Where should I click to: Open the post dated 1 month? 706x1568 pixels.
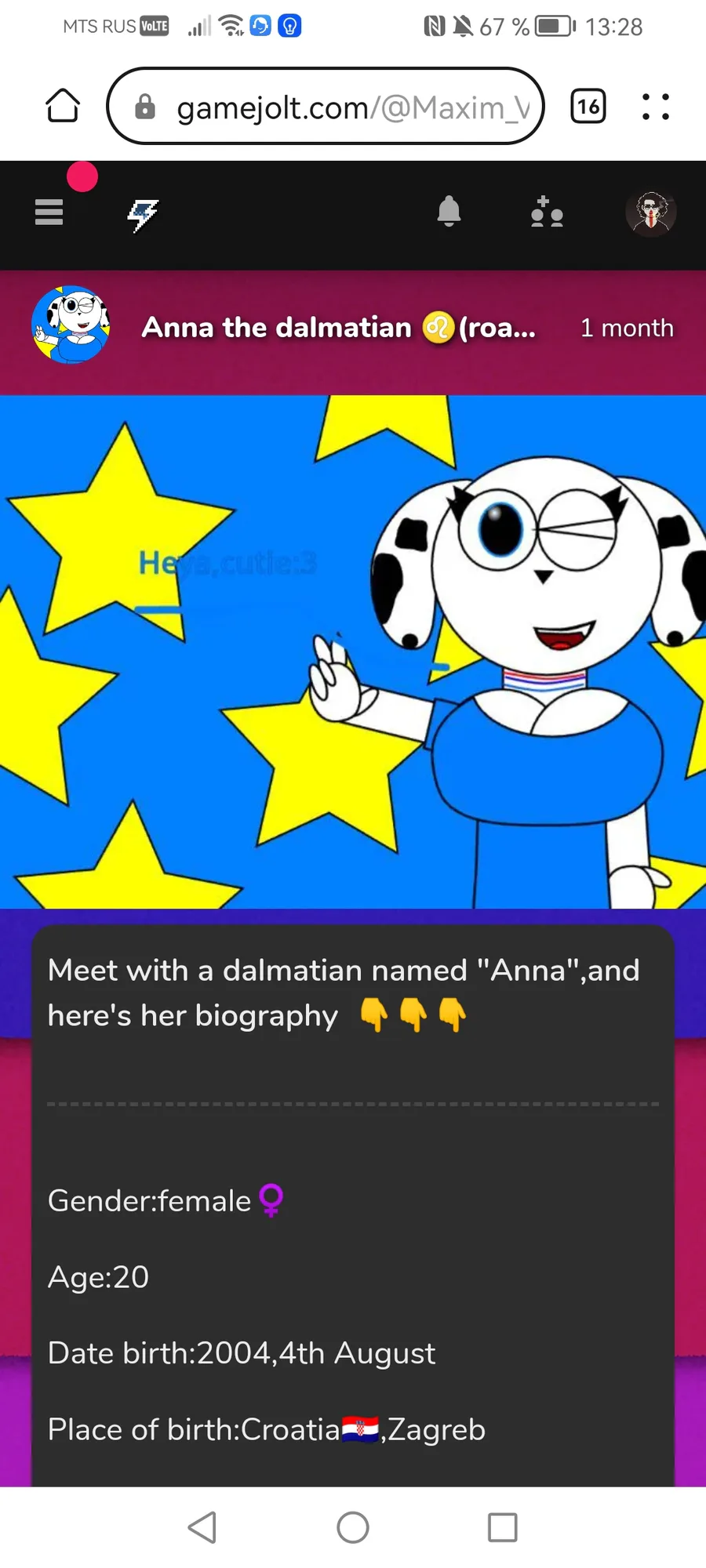[x=627, y=328]
